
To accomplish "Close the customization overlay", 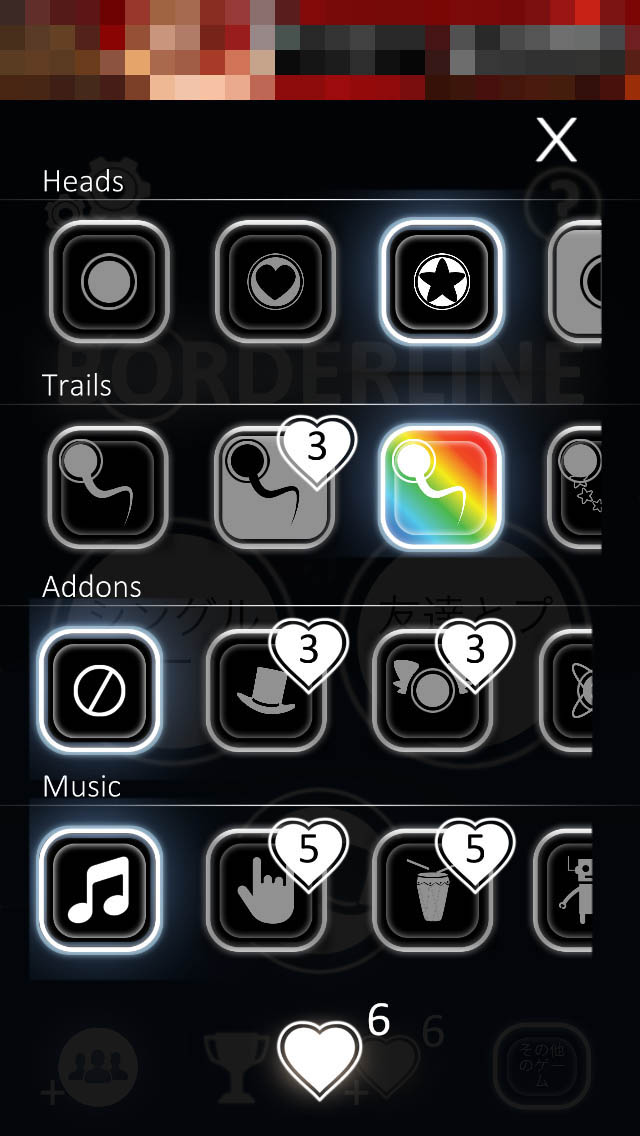I will coord(556,140).
